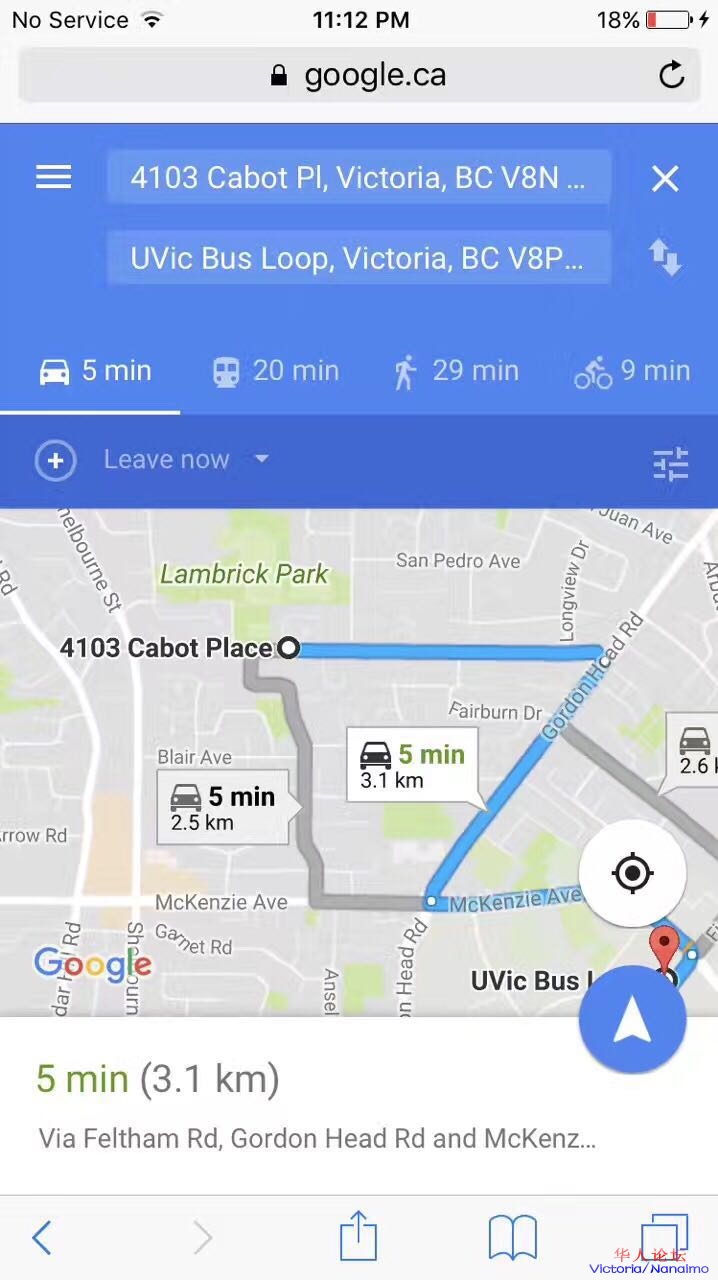718x1280 pixels.
Task: Open Safari share sheet
Action: (x=358, y=1236)
